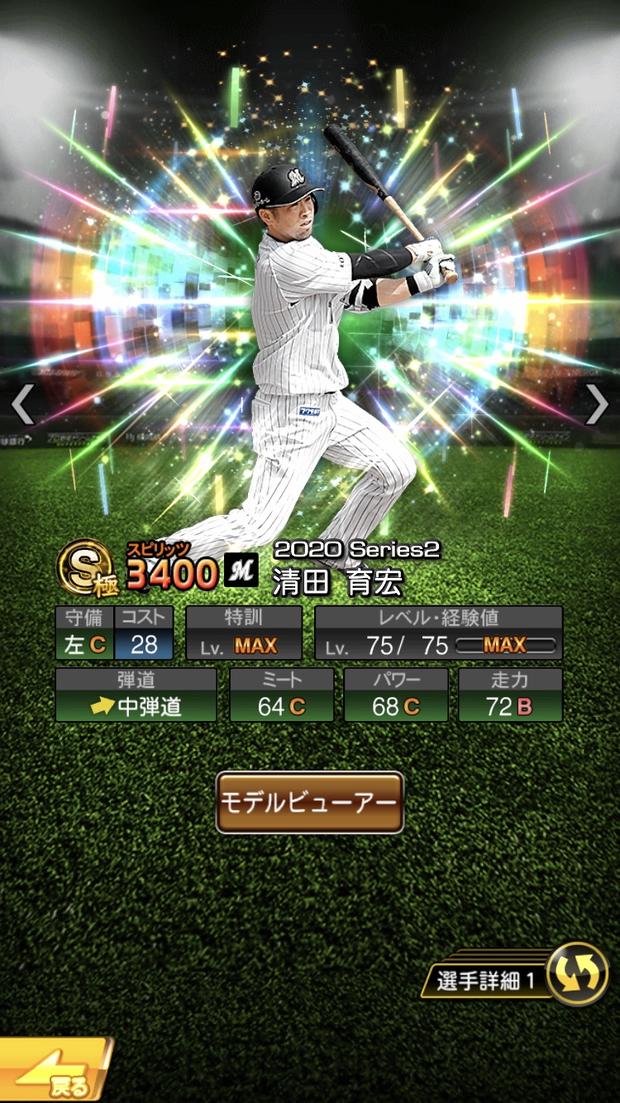Screen dimensions: 620x1103
Task: Go to the previous player with left arrow
Action: click(23, 405)
